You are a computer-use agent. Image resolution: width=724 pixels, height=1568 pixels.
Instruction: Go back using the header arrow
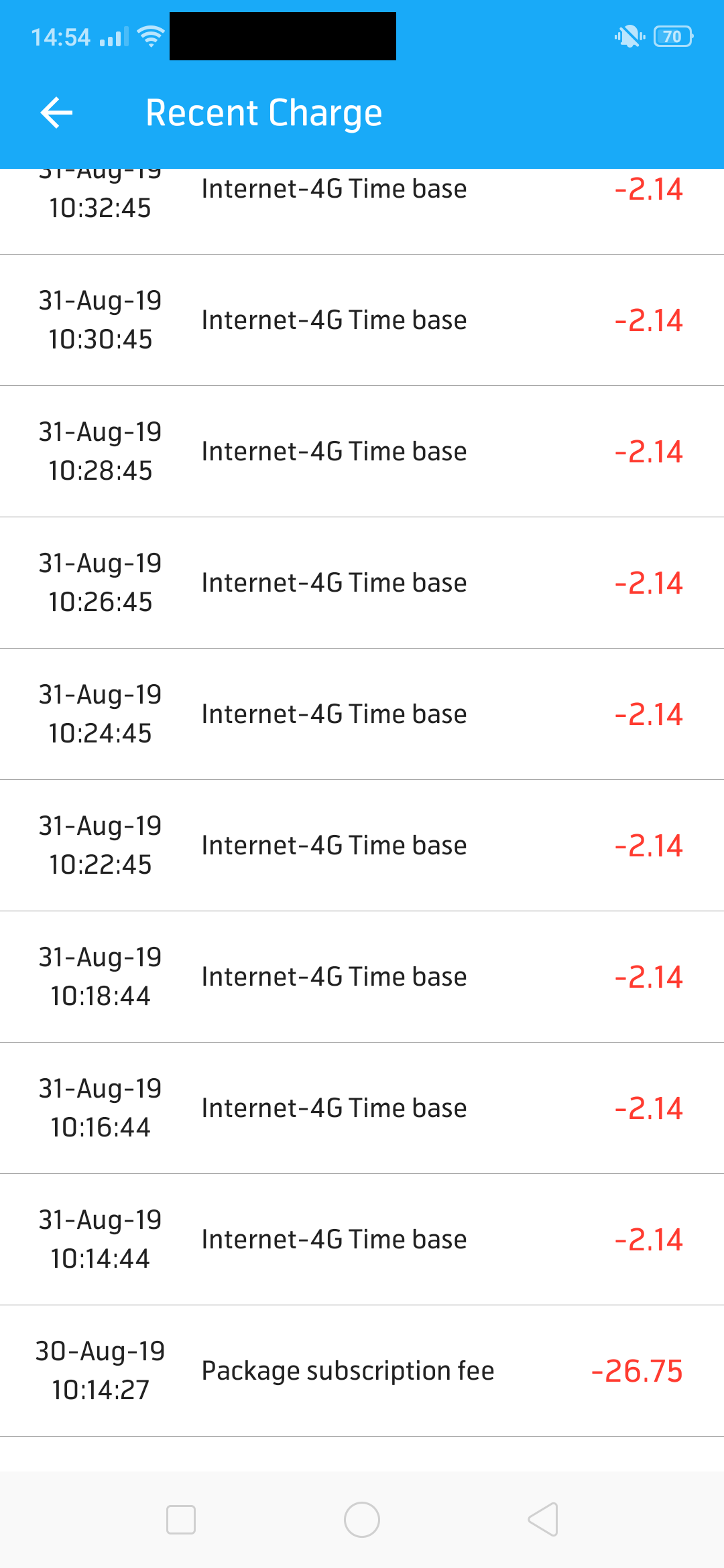[56, 113]
